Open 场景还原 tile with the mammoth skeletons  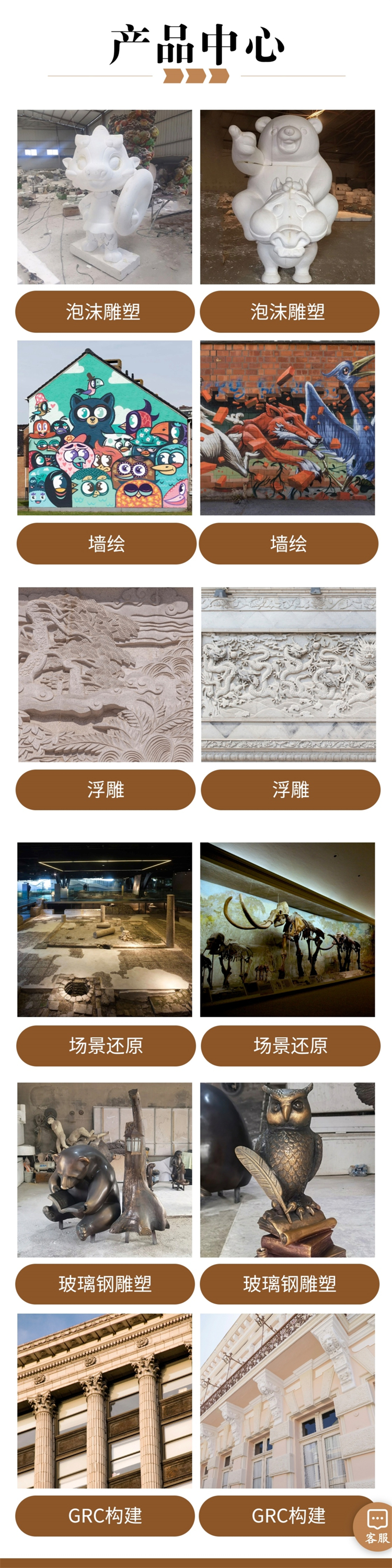[x=287, y=930]
